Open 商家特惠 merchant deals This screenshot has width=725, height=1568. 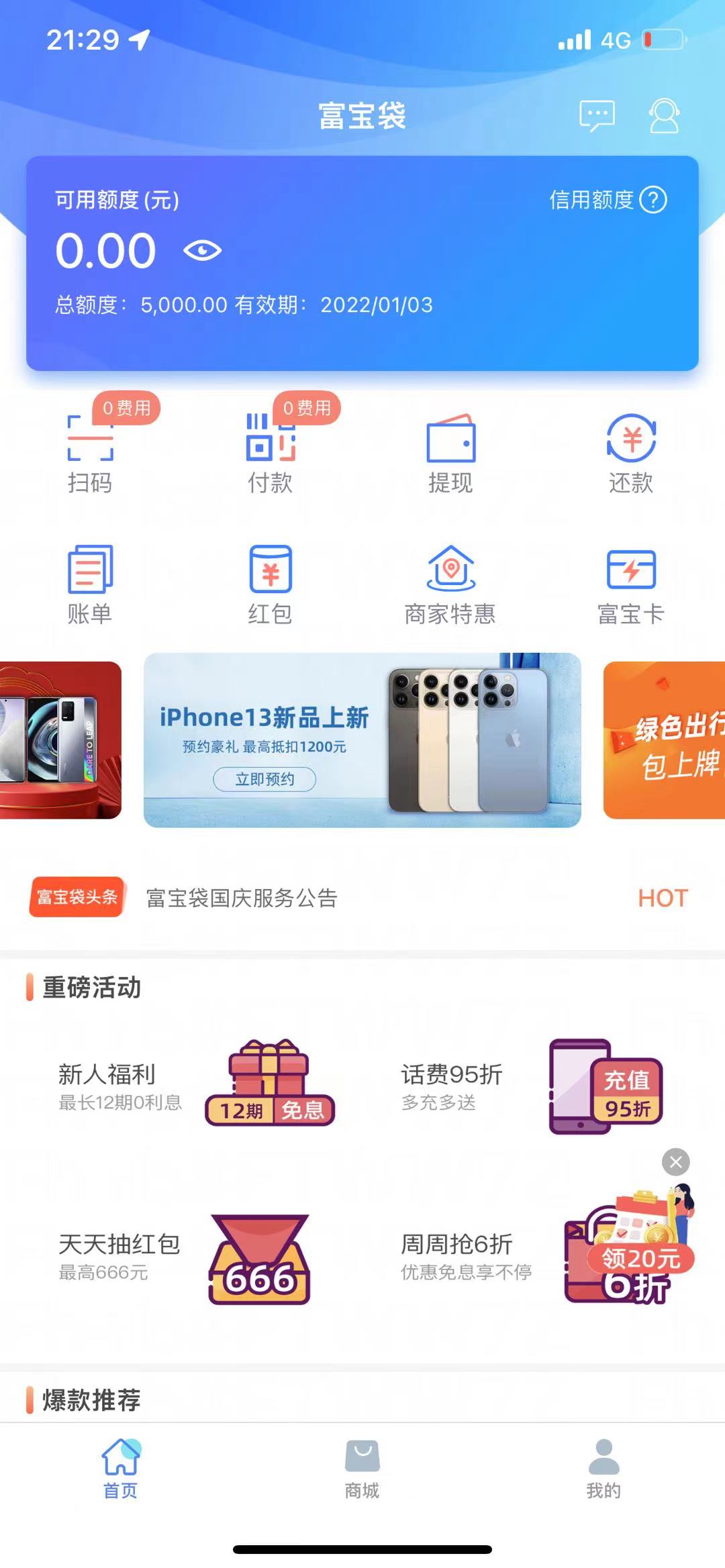click(x=450, y=585)
